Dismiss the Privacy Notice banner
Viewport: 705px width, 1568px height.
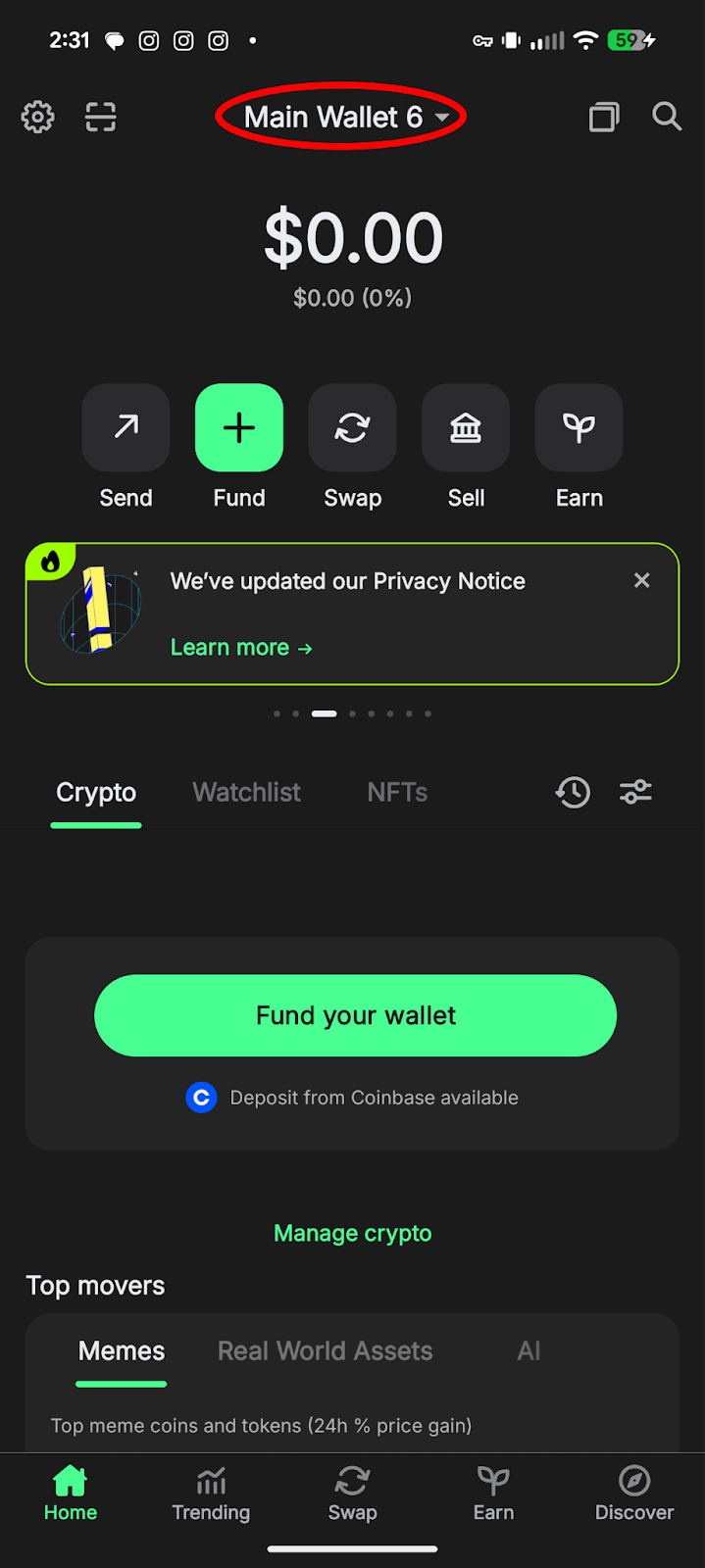point(642,580)
